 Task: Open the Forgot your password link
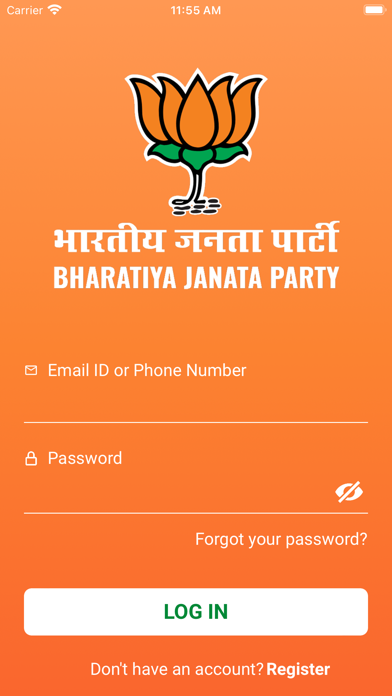[x=281, y=539]
